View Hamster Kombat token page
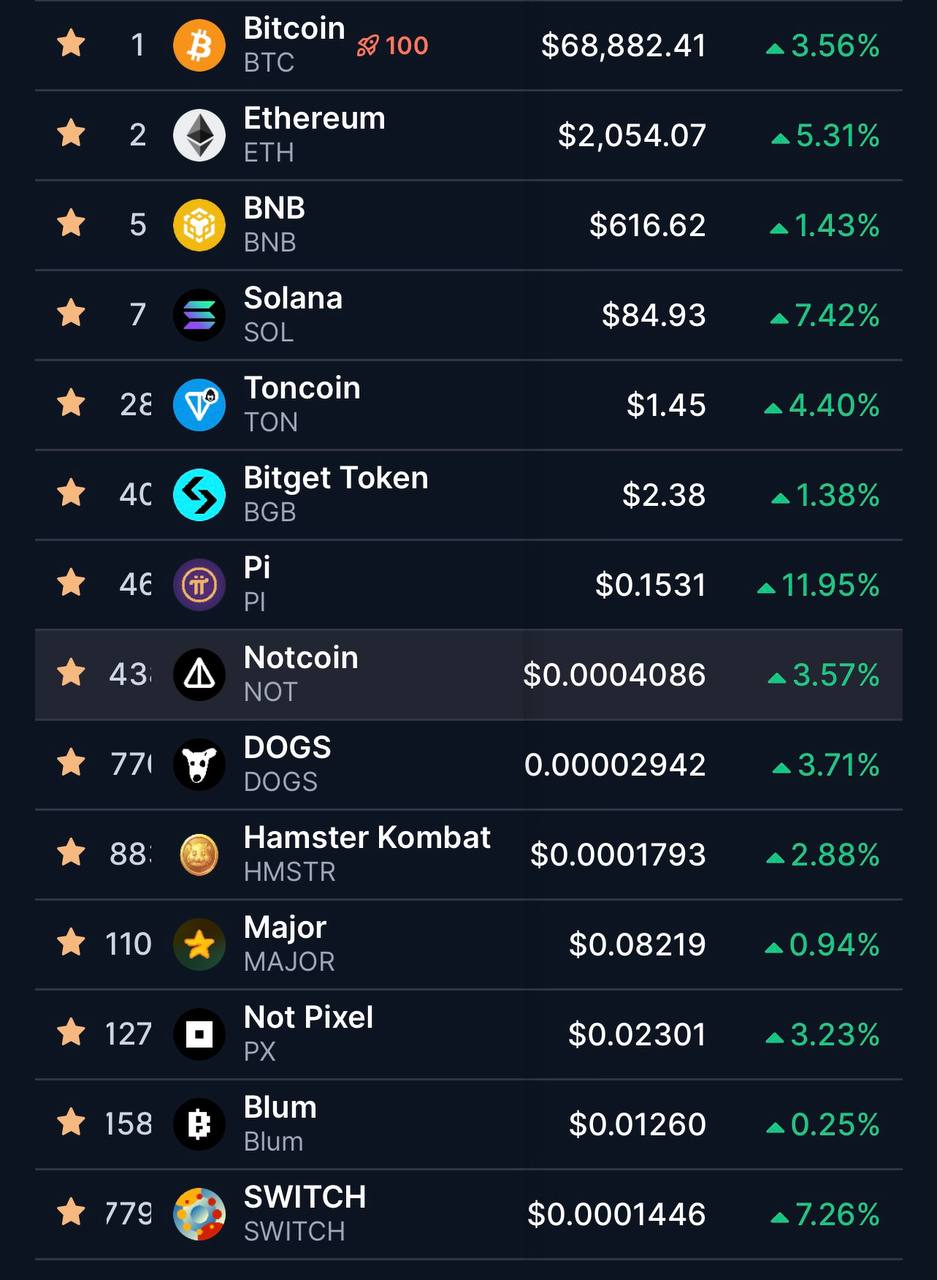The width and height of the screenshot is (937, 1280). (367, 854)
